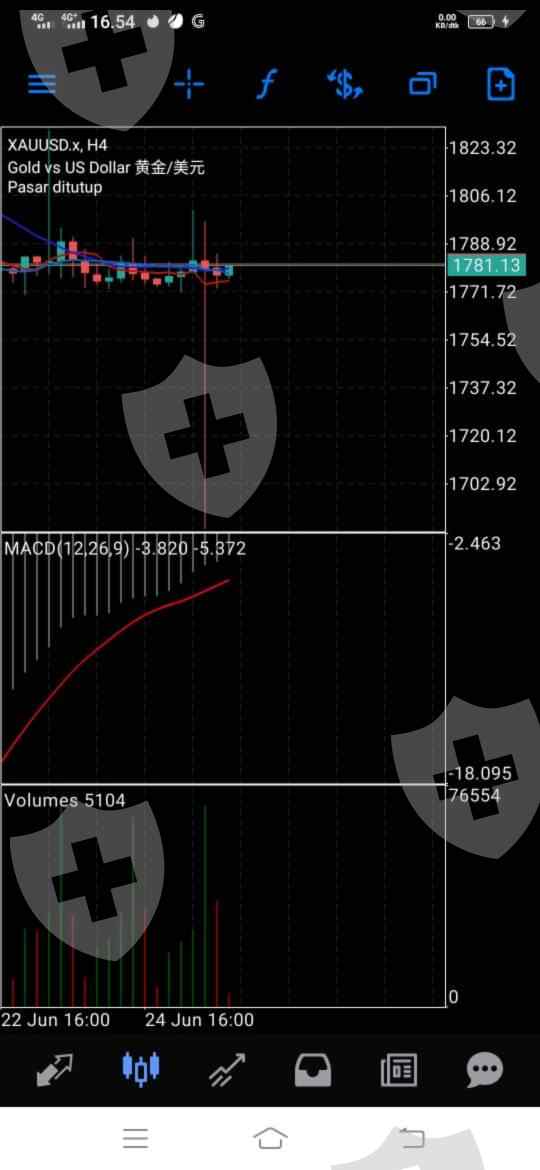Switch to the Quotes tab
Viewport: 540px width, 1170px height.
pyautogui.click(x=55, y=1070)
